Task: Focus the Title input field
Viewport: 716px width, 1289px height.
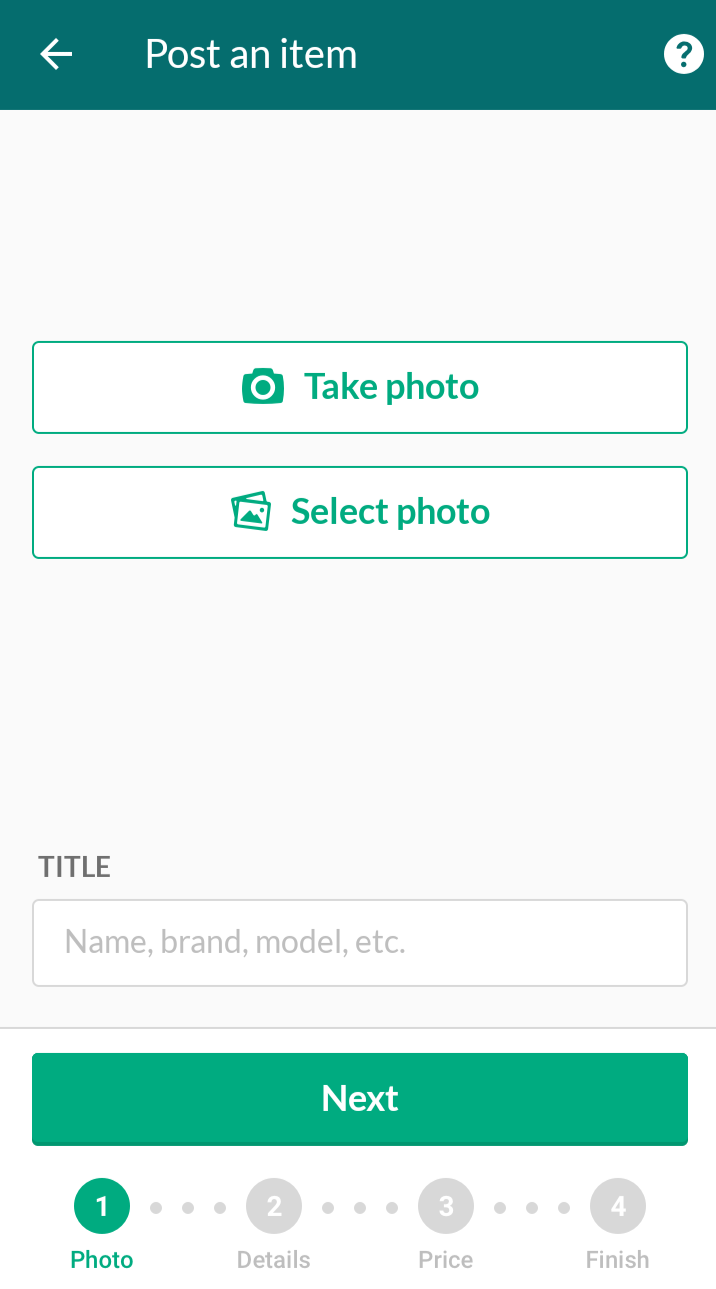Action: pos(360,942)
